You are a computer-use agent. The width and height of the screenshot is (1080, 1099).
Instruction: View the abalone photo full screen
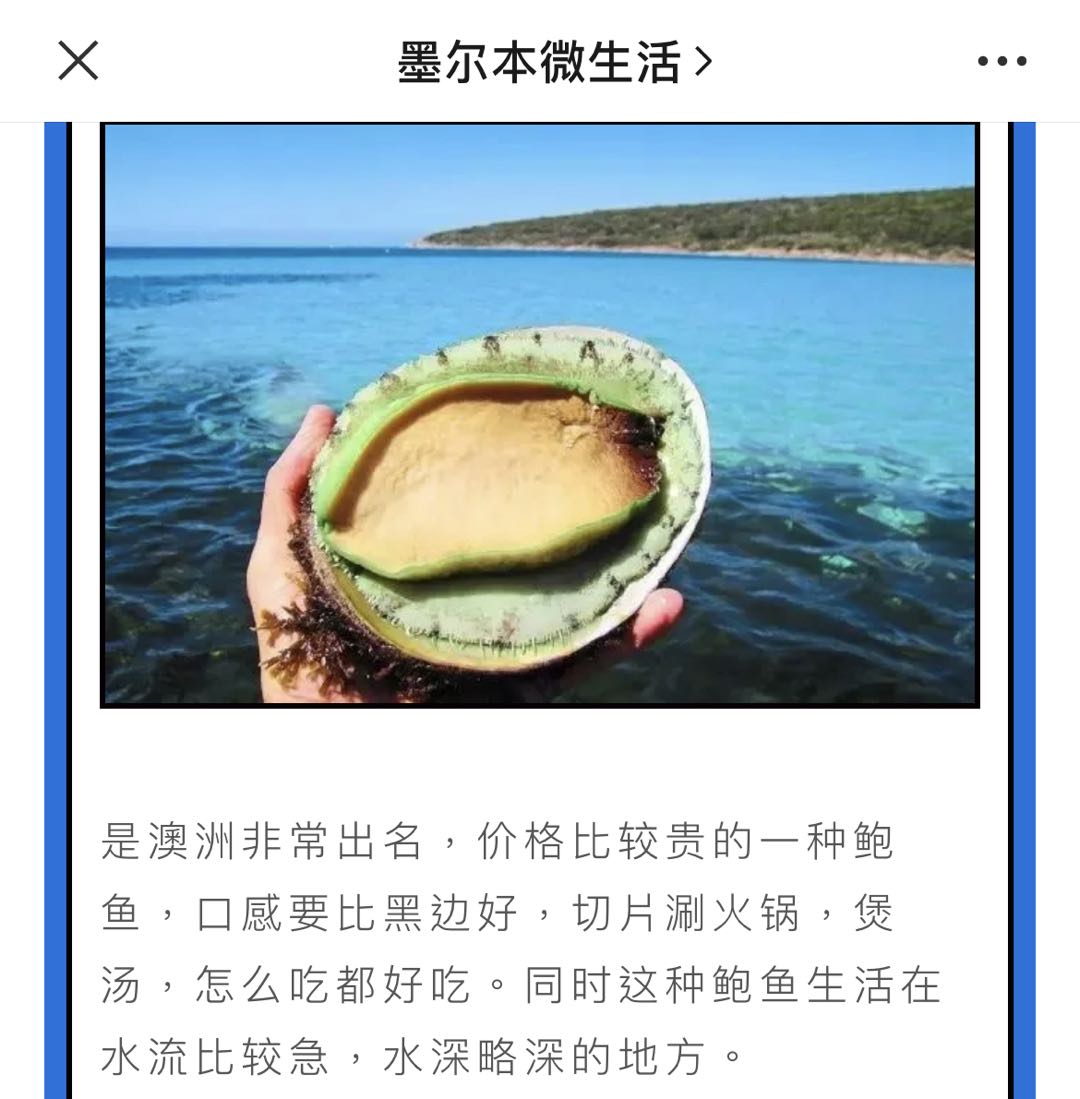coord(540,414)
